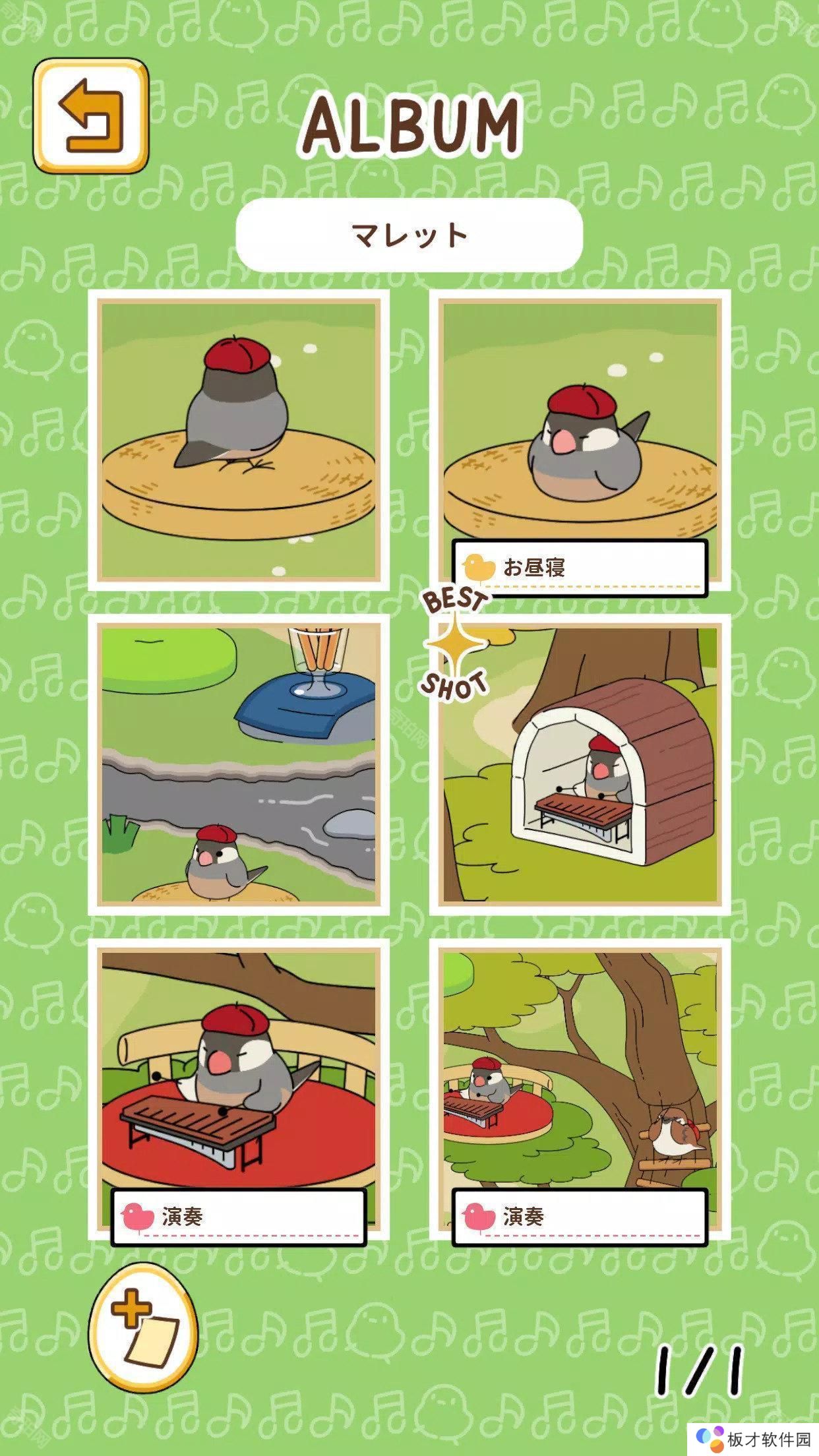Open the photo of the bird facing away

click(239, 440)
